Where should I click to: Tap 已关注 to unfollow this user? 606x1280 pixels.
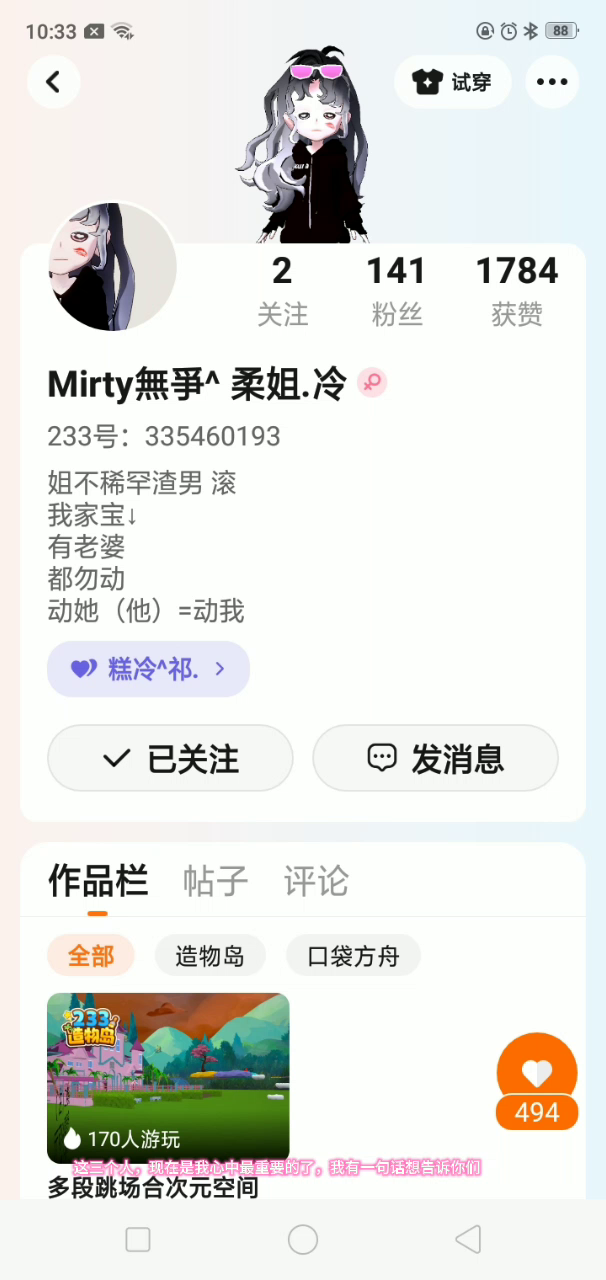click(170, 759)
